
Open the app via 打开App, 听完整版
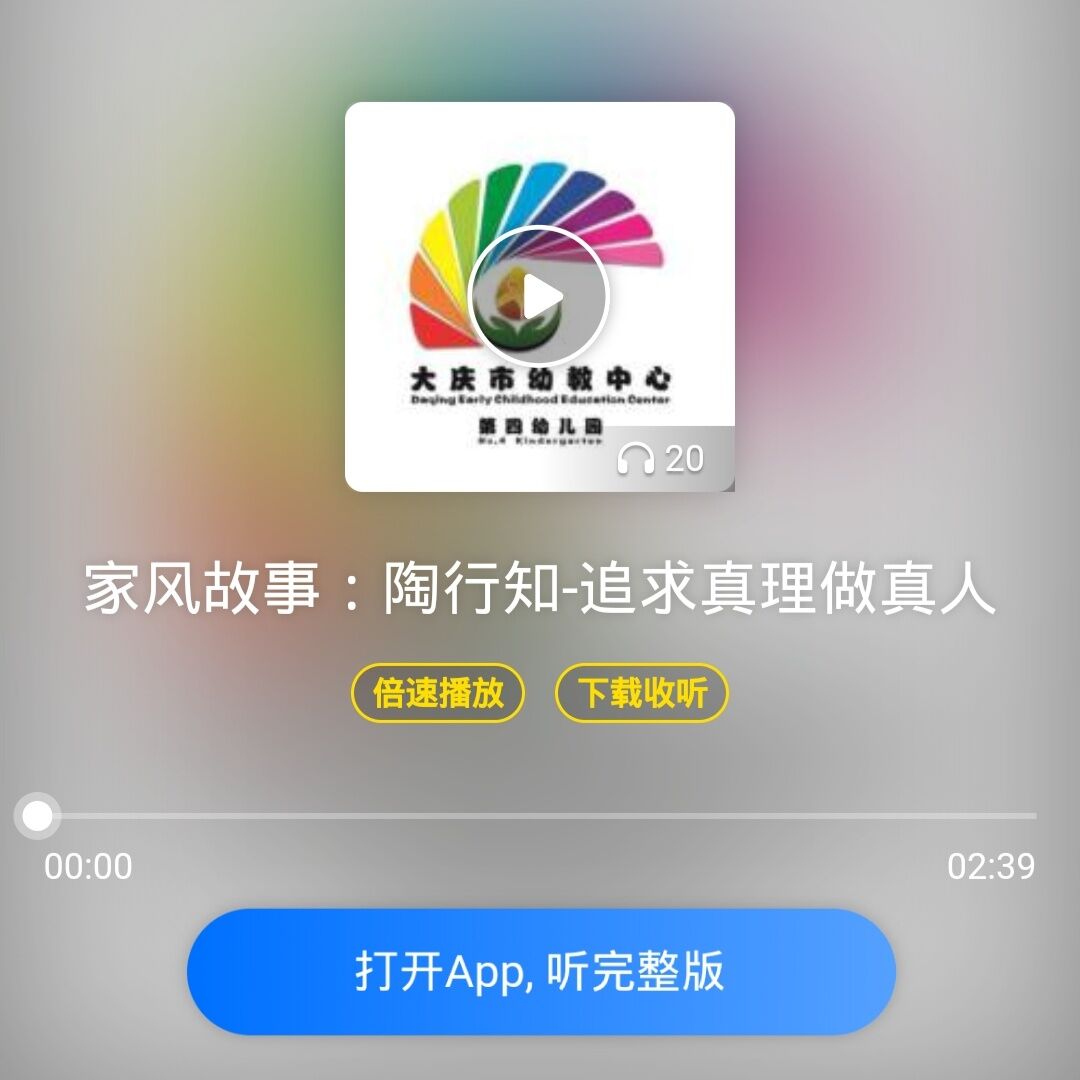tap(540, 971)
